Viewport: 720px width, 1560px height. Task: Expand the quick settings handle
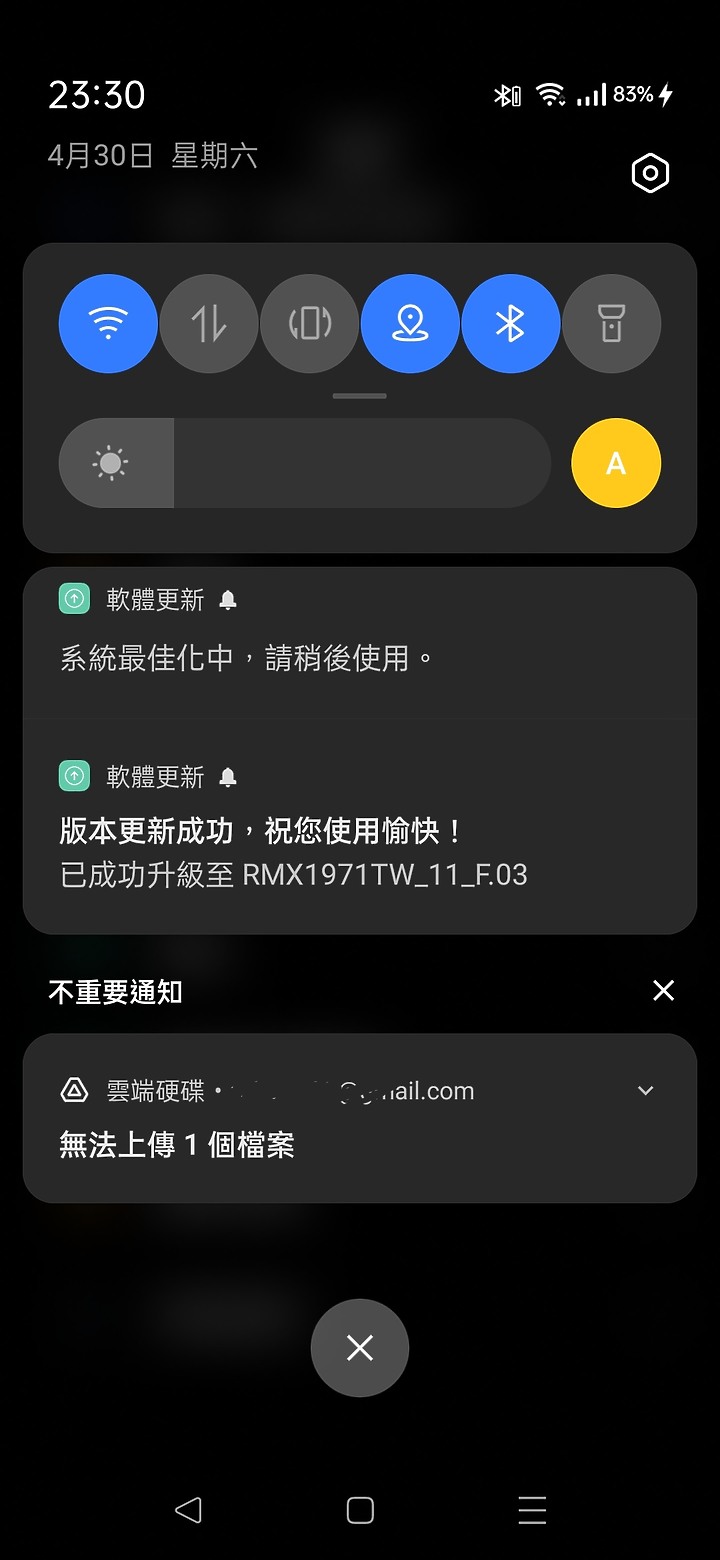click(x=360, y=396)
